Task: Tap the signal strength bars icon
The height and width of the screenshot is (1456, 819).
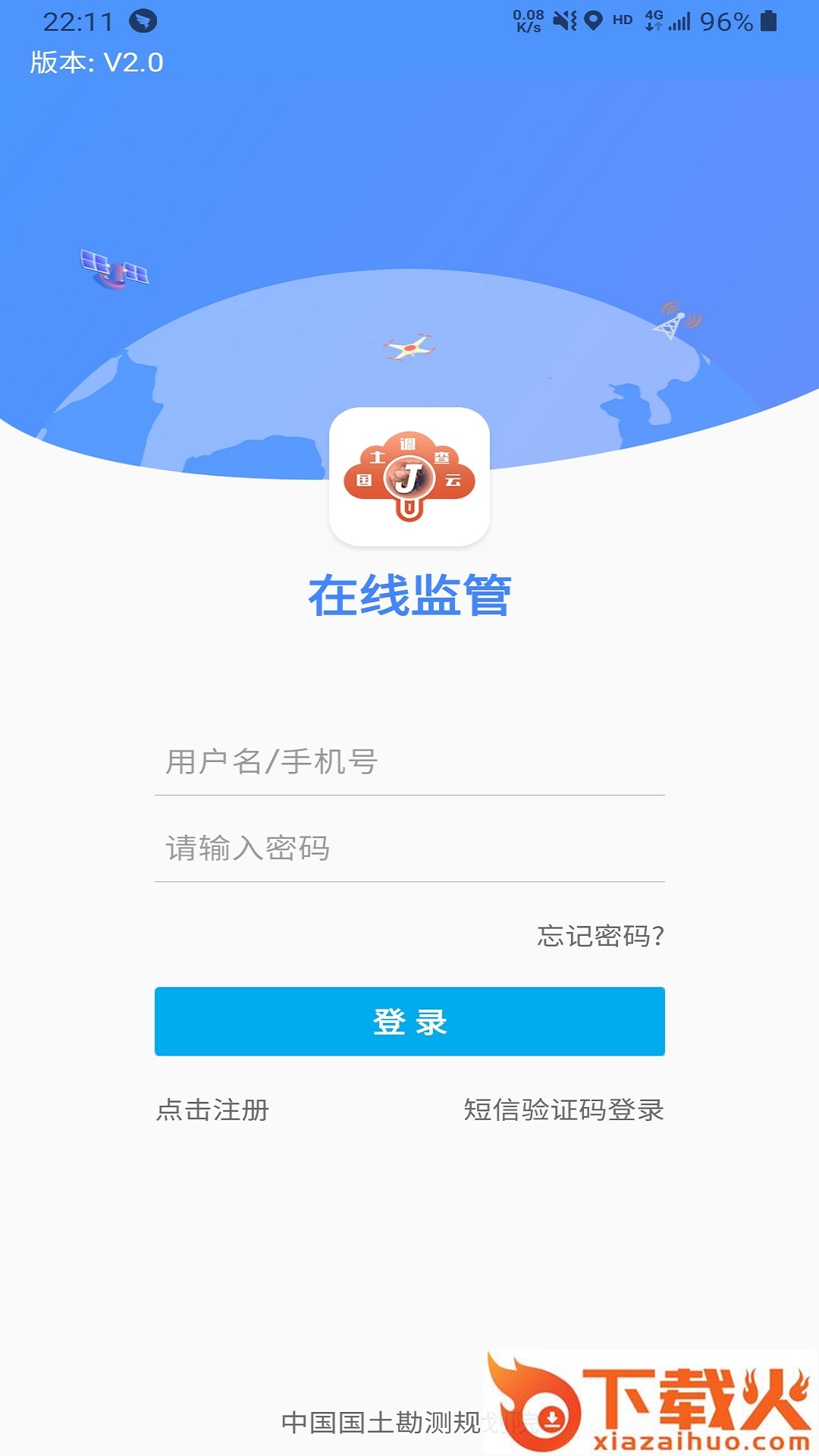Action: [679, 23]
